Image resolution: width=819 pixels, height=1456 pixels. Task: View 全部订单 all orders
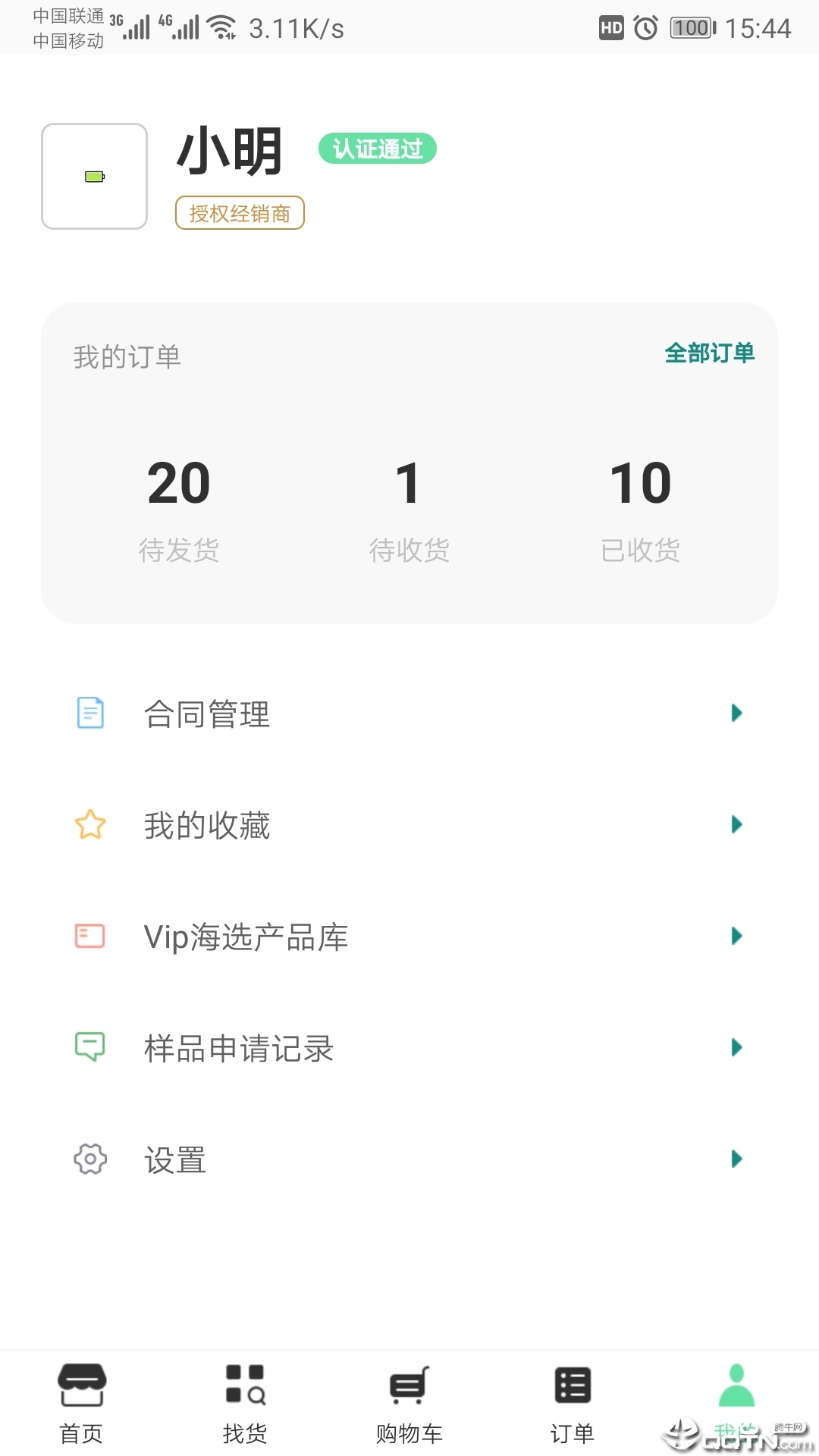(709, 353)
